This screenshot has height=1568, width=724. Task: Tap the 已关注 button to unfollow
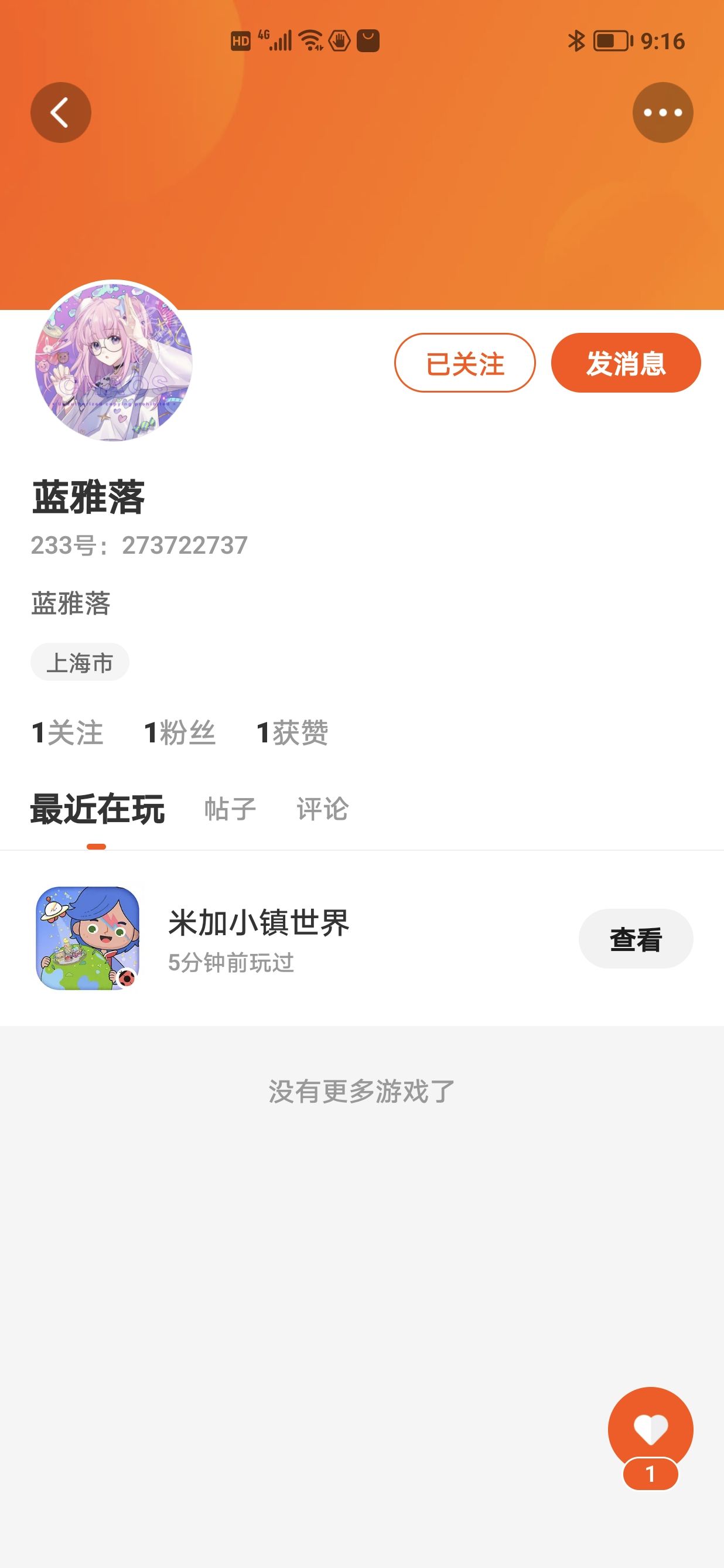pos(465,363)
